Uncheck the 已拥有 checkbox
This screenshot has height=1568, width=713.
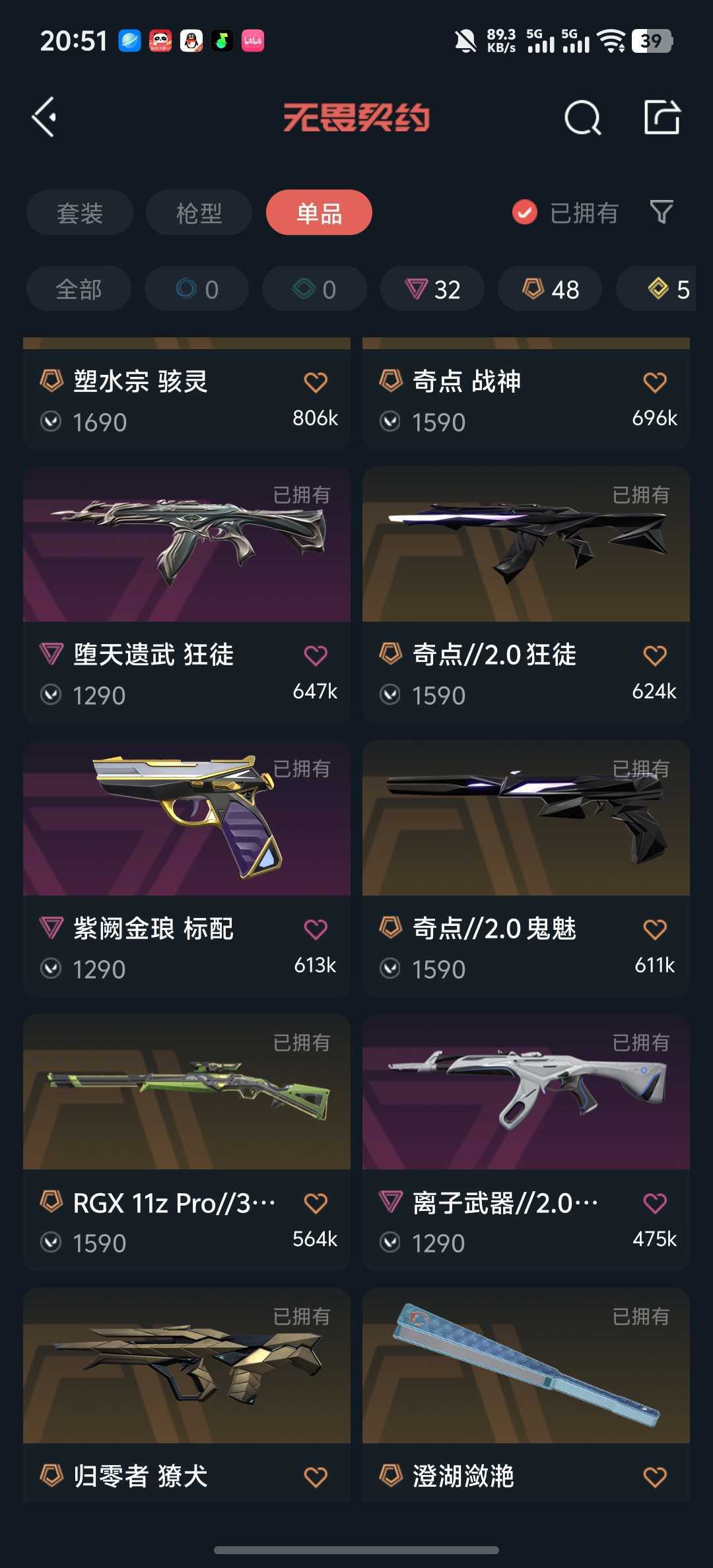[525, 212]
